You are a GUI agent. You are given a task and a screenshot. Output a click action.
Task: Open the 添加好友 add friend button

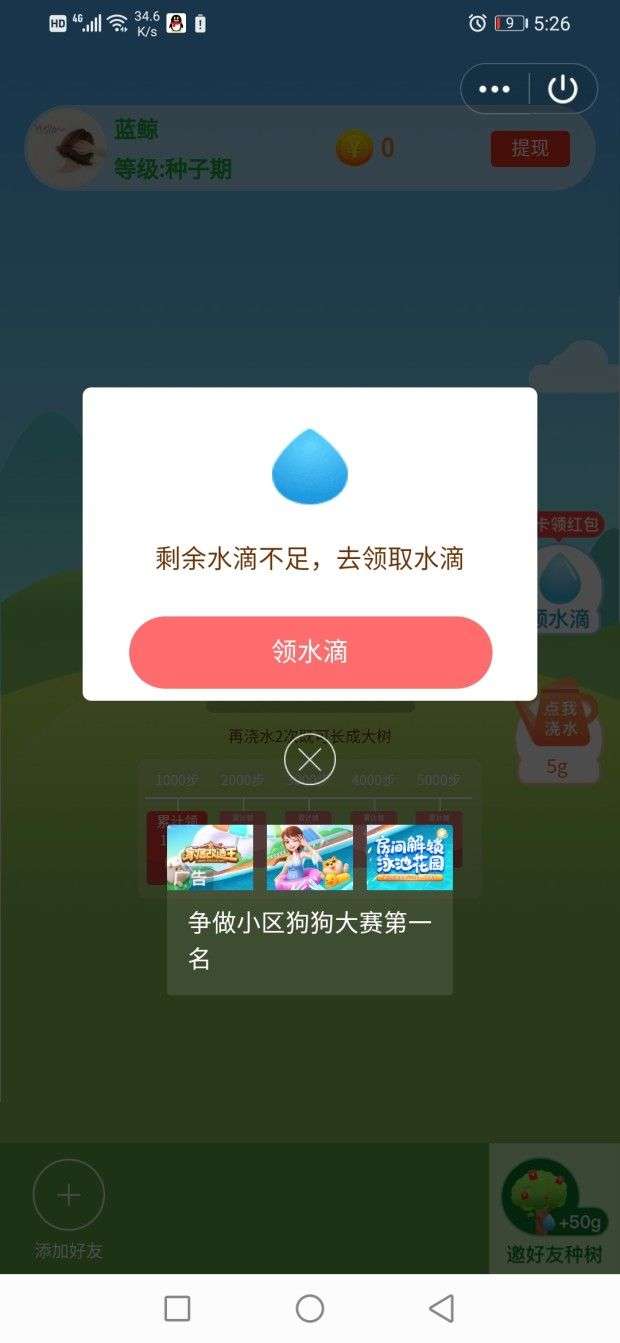[69, 1196]
